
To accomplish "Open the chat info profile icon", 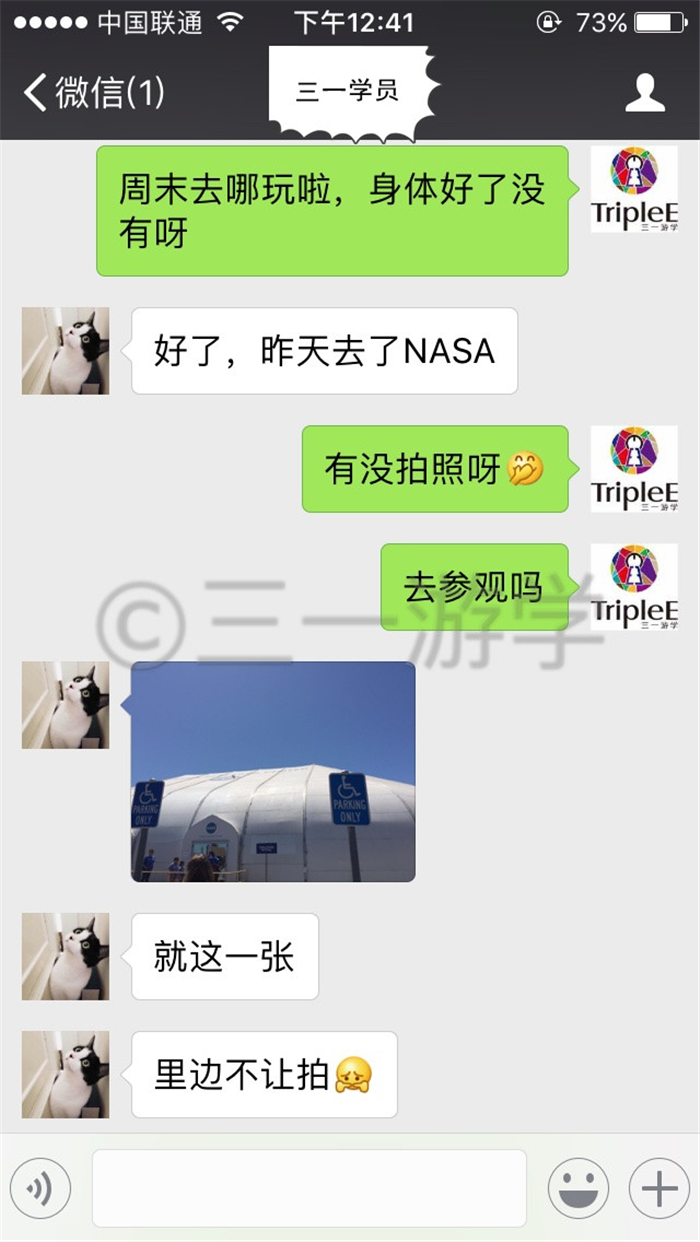I will tap(645, 93).
